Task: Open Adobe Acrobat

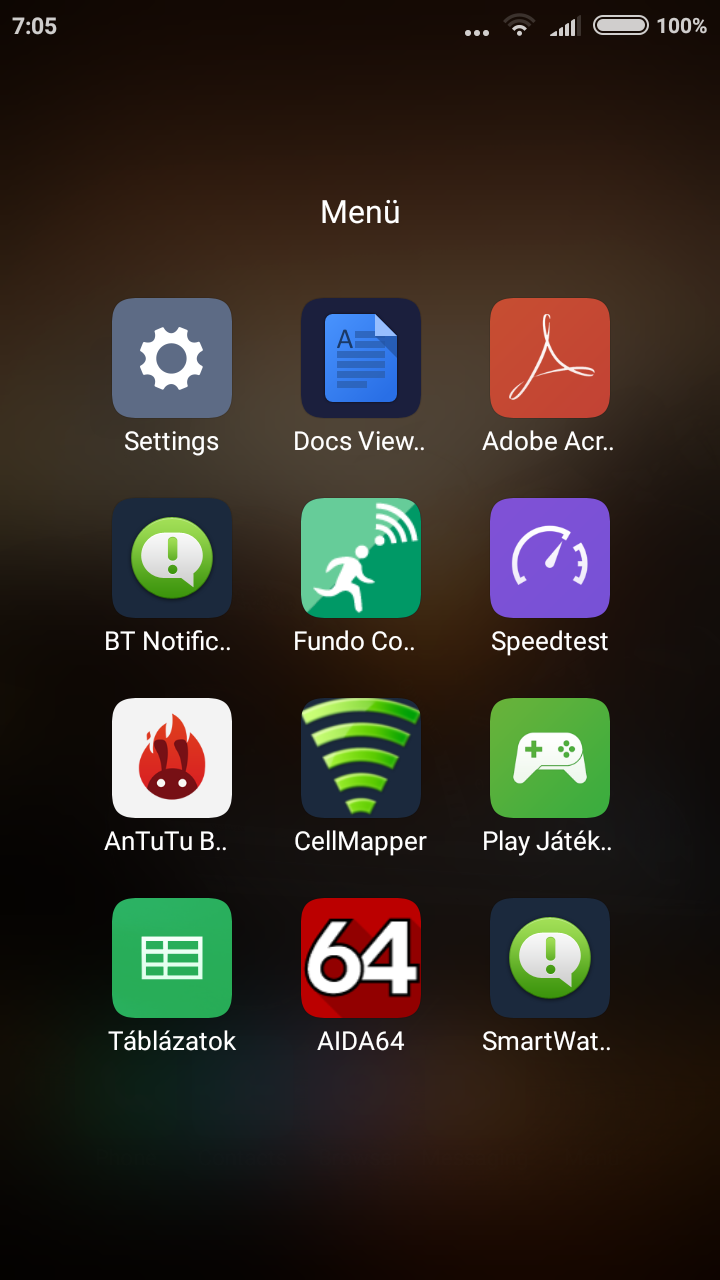Action: 550,358
